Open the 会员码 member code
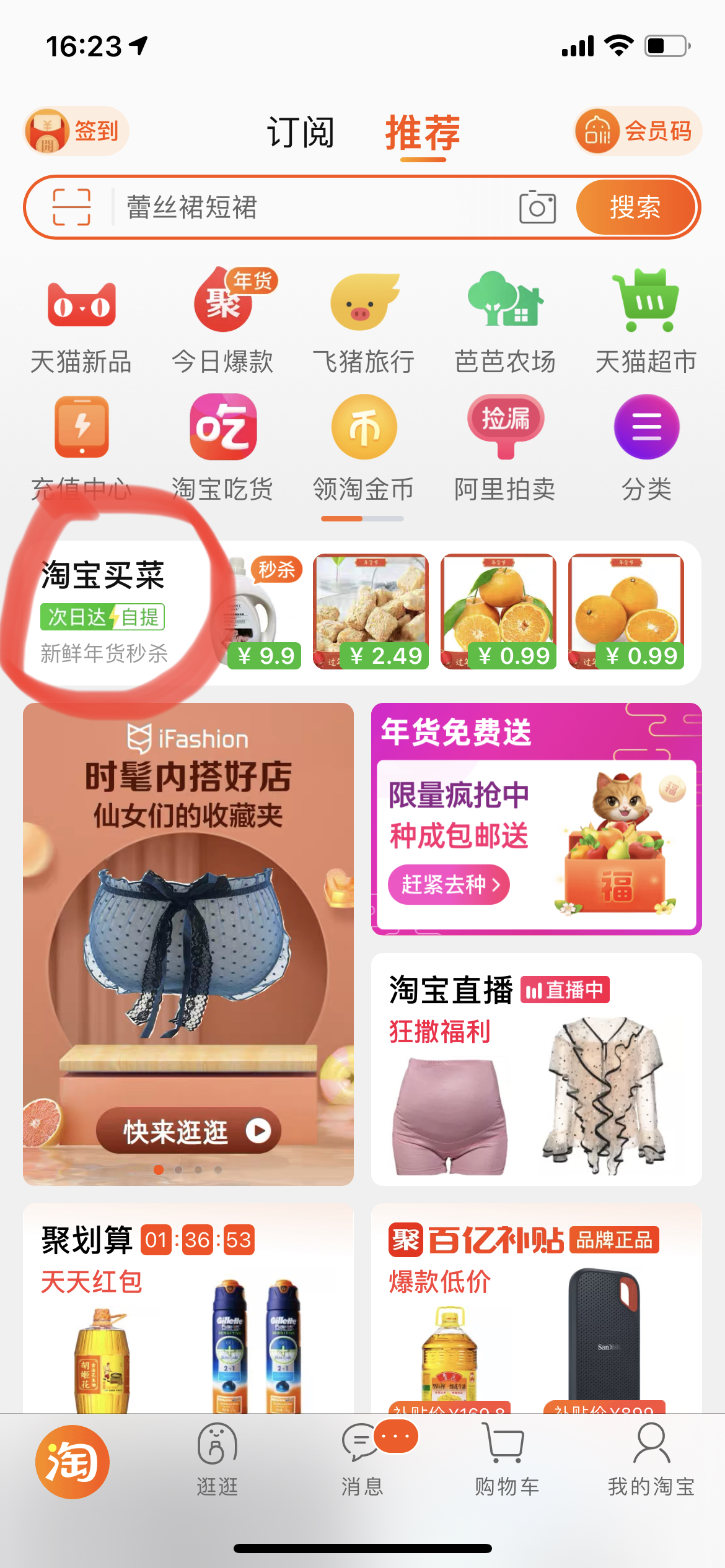 coord(636,131)
